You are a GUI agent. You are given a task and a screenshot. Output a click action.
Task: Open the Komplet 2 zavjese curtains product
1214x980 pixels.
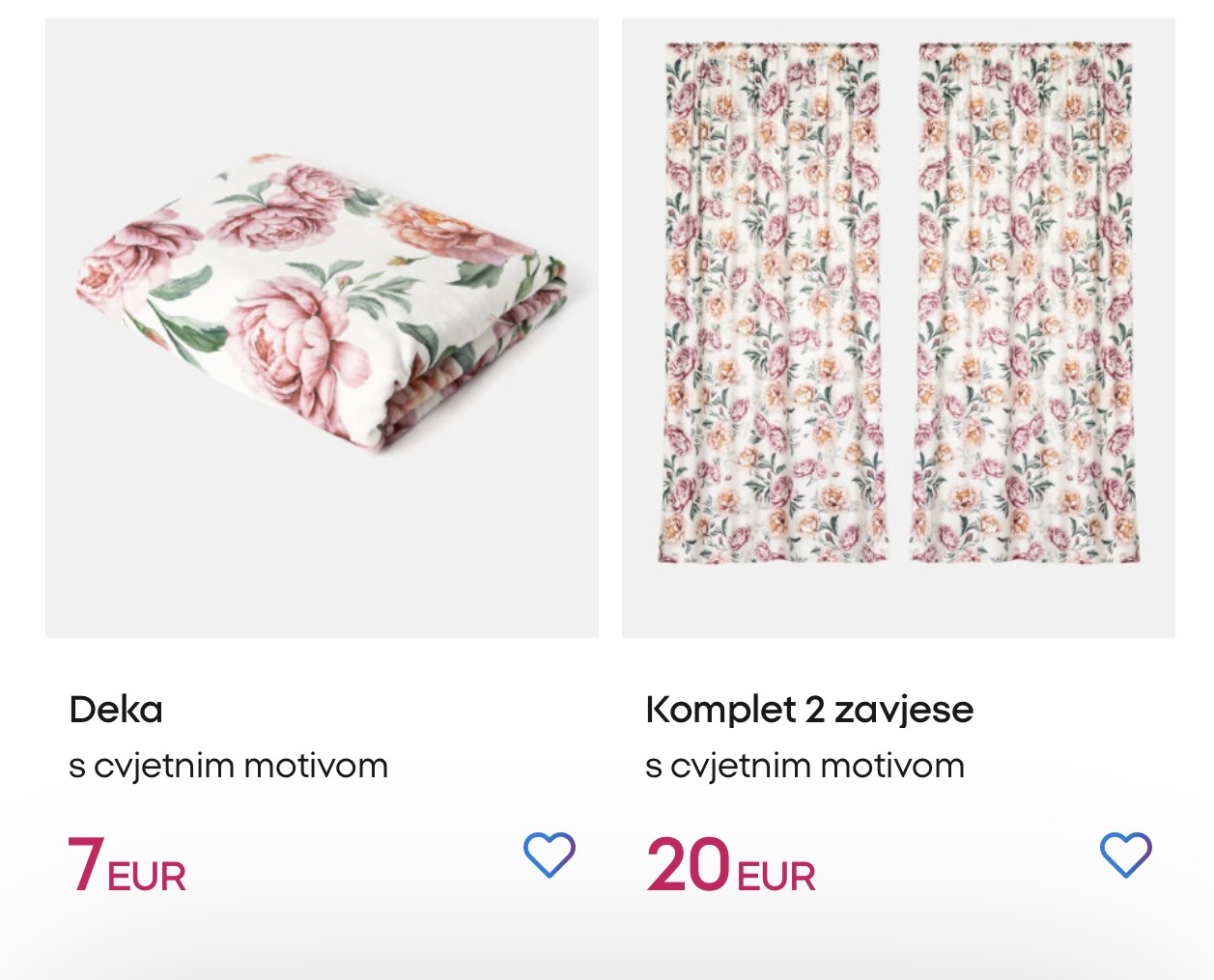(x=898, y=328)
